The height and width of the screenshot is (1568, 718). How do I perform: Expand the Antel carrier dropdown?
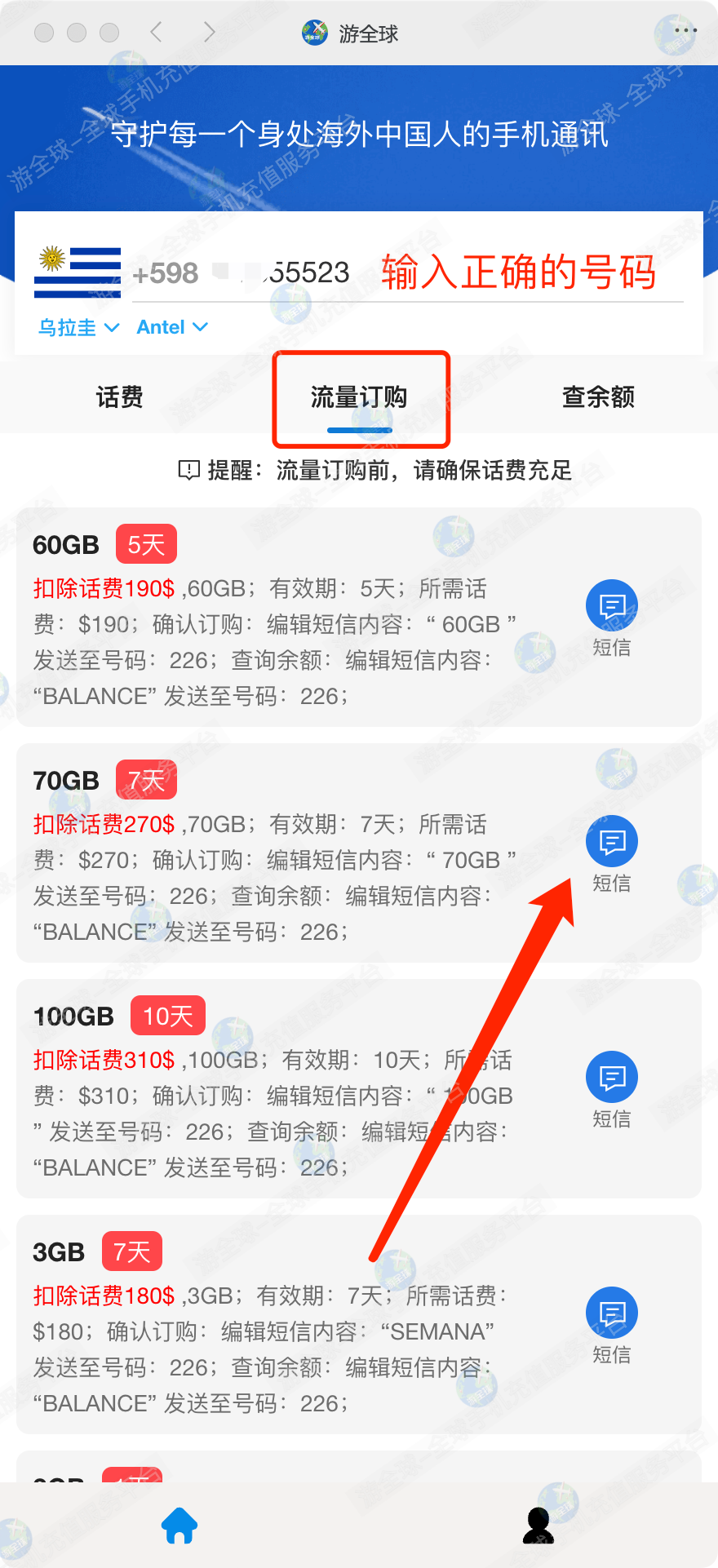[x=171, y=328]
